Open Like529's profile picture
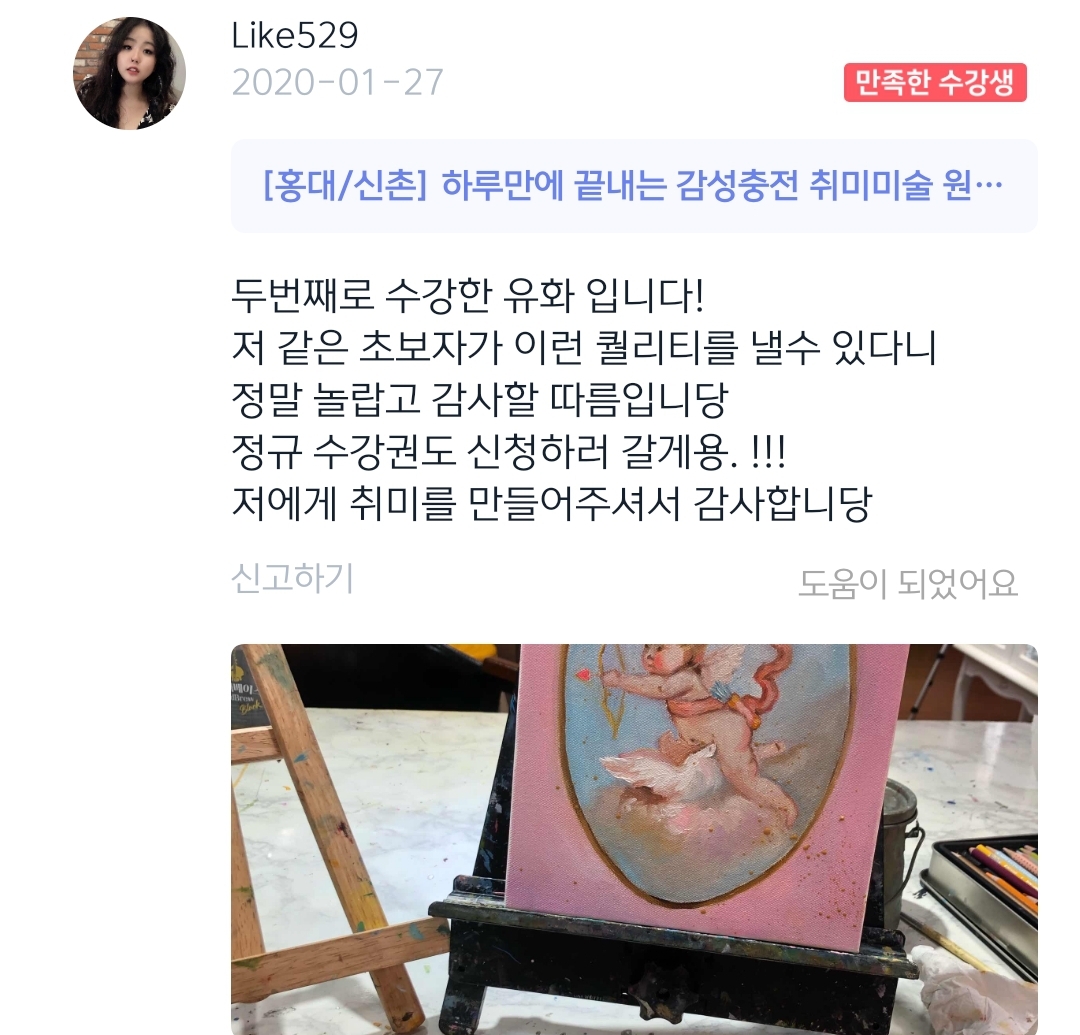This screenshot has height=1035, width=1080. click(129, 73)
